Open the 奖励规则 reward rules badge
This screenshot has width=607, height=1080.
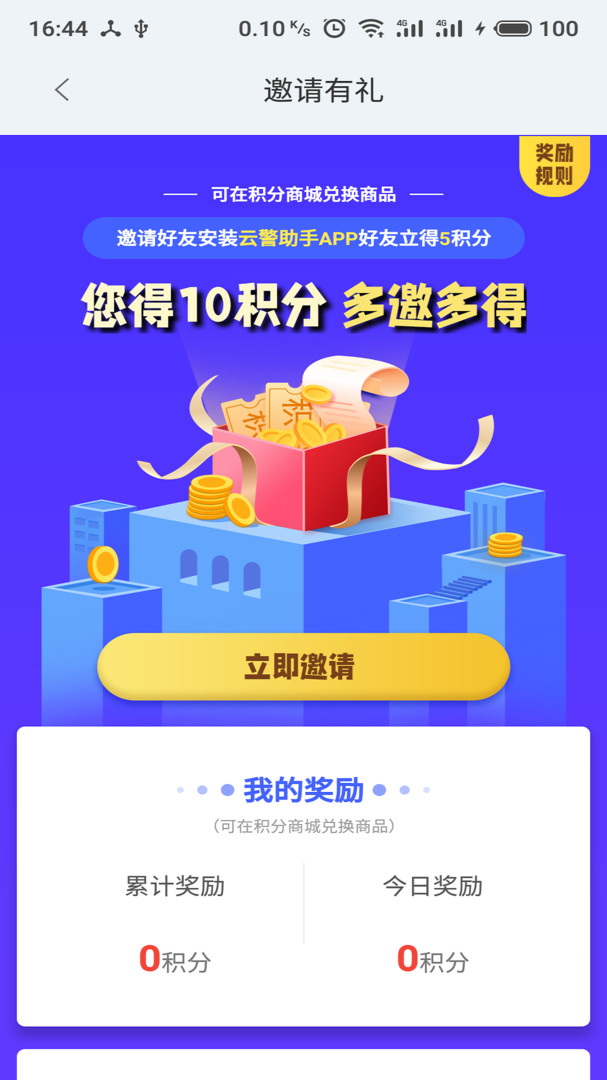point(554,165)
